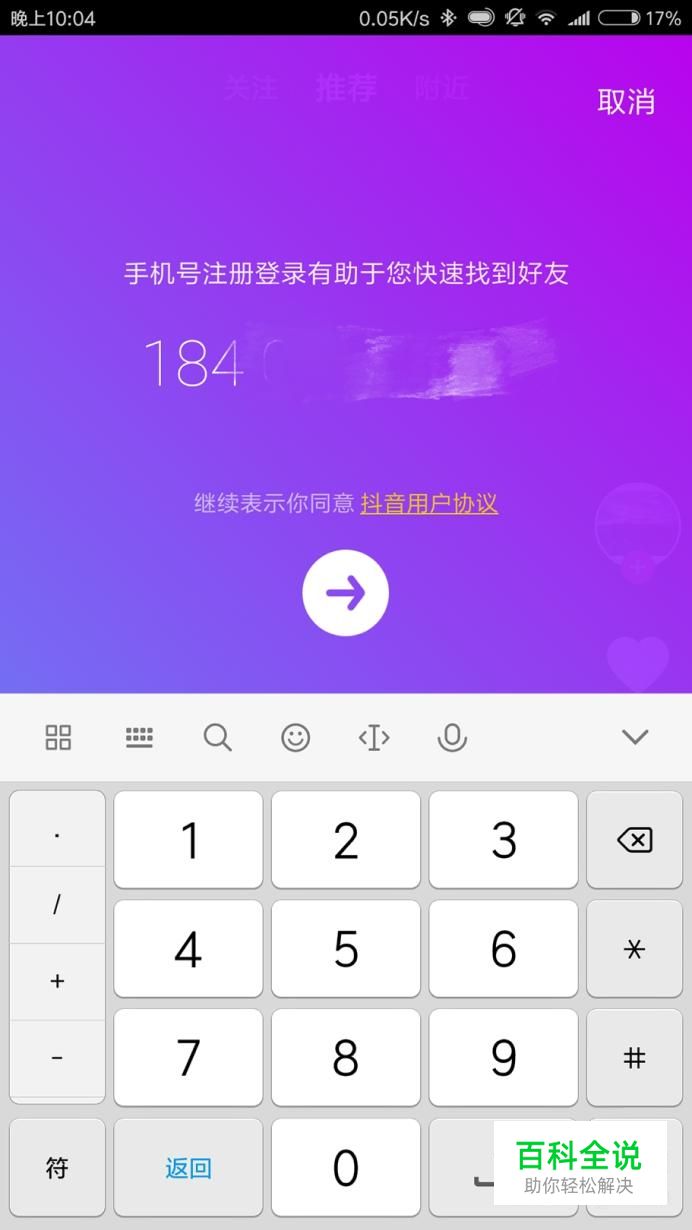Tap the cursor move tool icon
Viewport: 692px width, 1230px height.
click(x=373, y=738)
